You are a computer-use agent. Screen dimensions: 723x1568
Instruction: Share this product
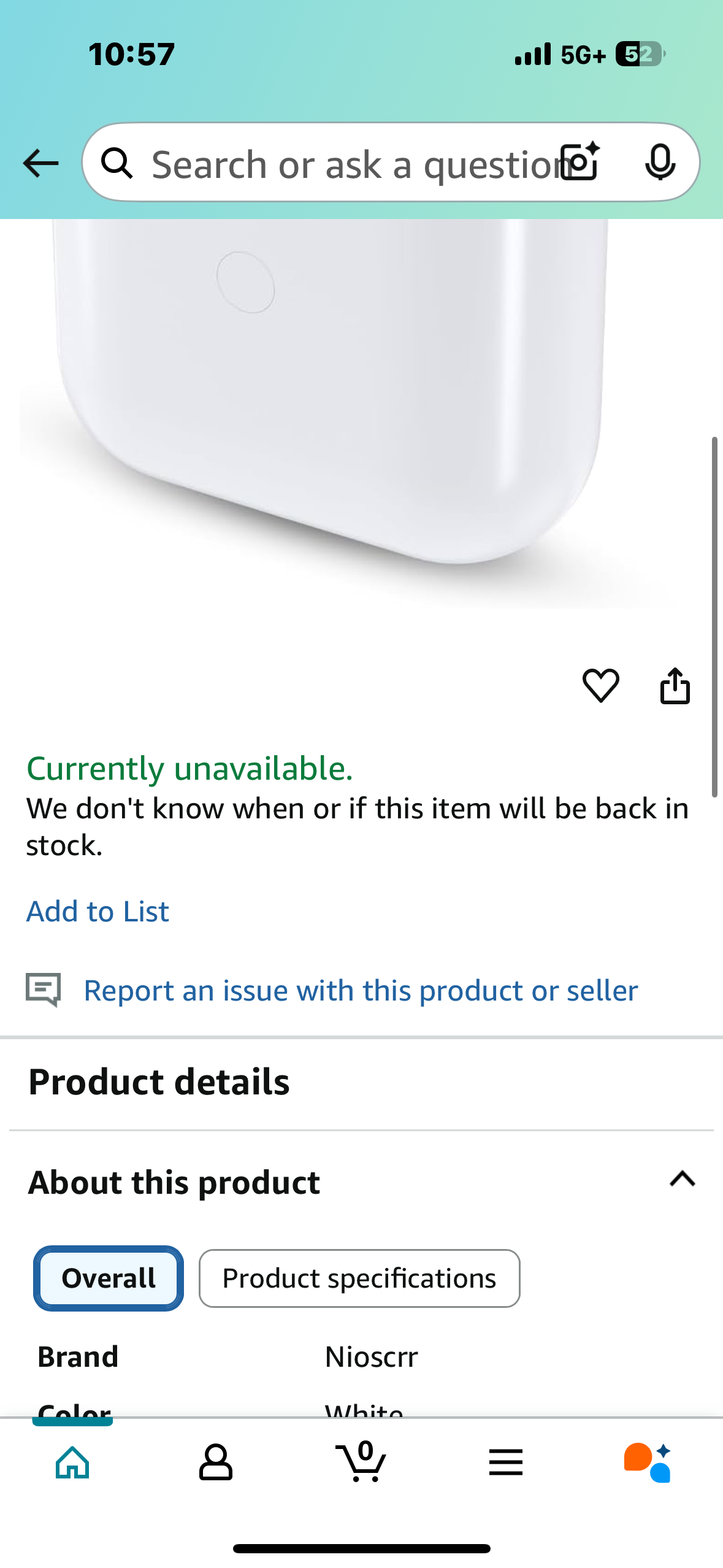675,685
